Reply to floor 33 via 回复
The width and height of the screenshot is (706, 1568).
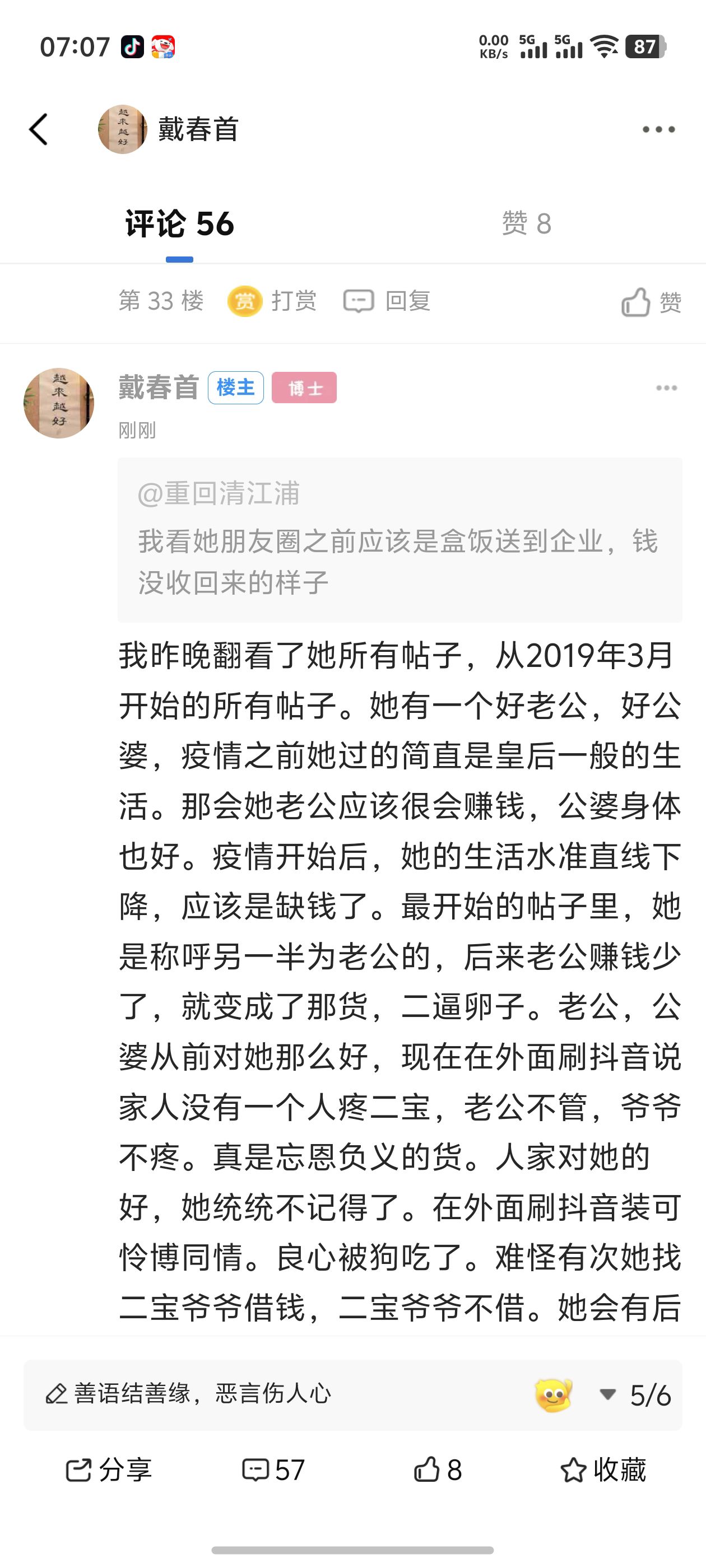387,301
